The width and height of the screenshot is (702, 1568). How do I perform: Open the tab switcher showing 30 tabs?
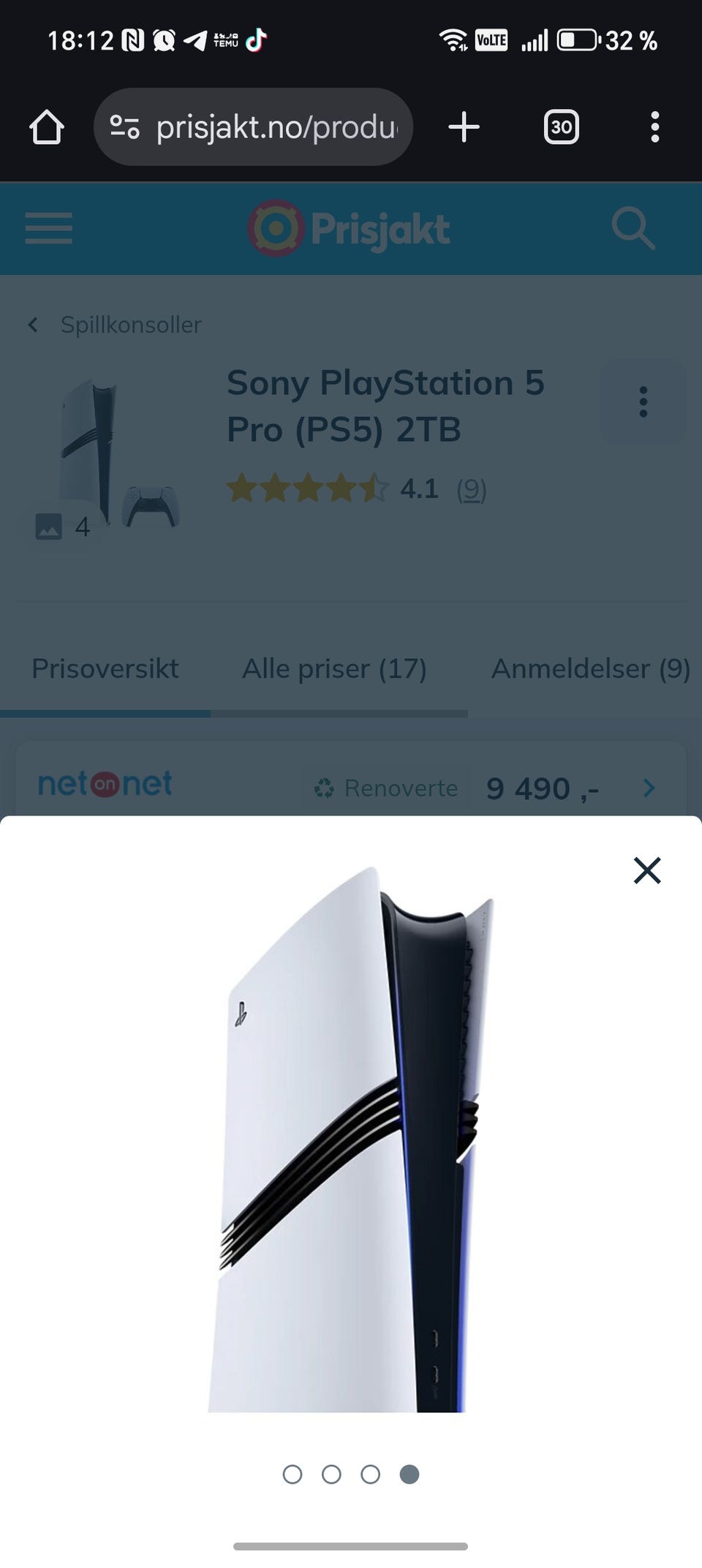tap(560, 127)
